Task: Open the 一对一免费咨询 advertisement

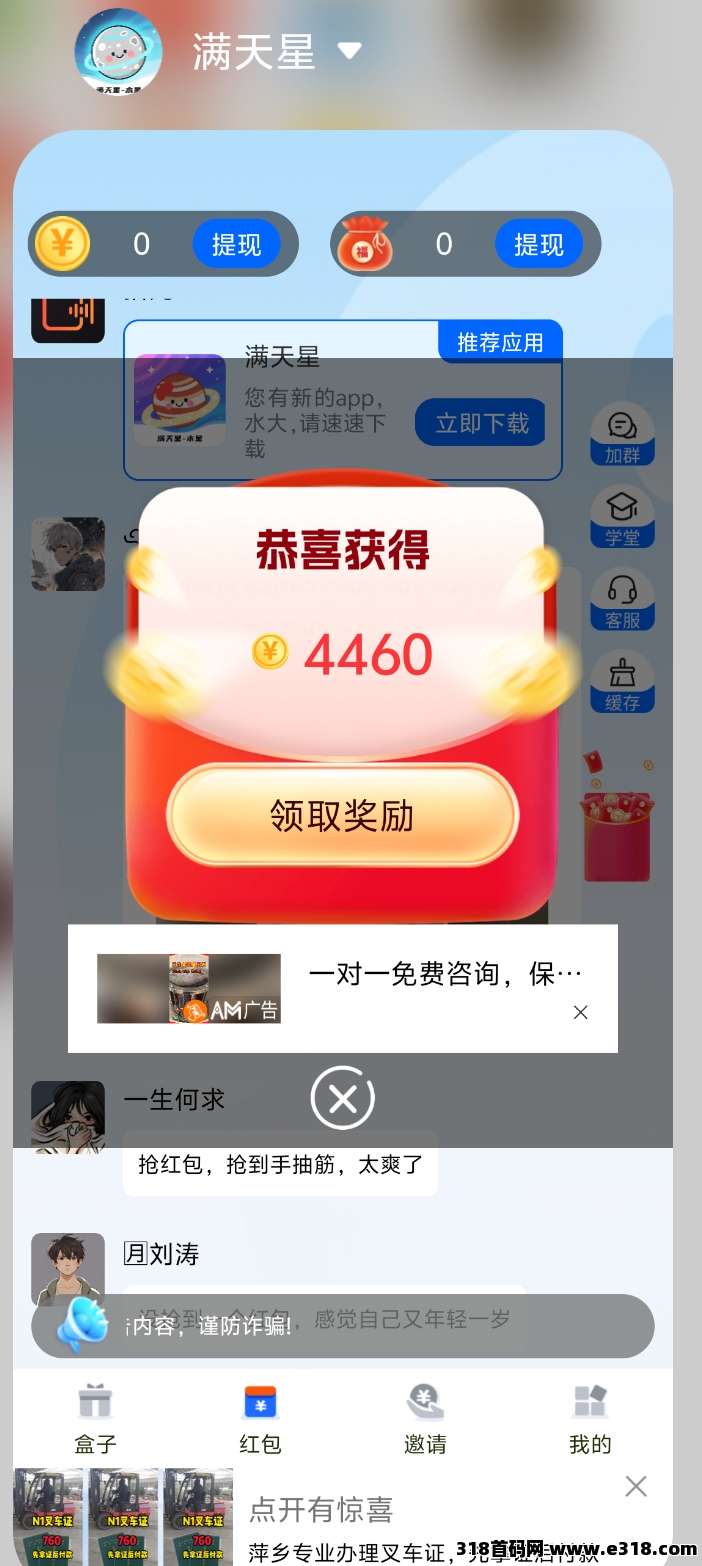Action: [x=444, y=974]
